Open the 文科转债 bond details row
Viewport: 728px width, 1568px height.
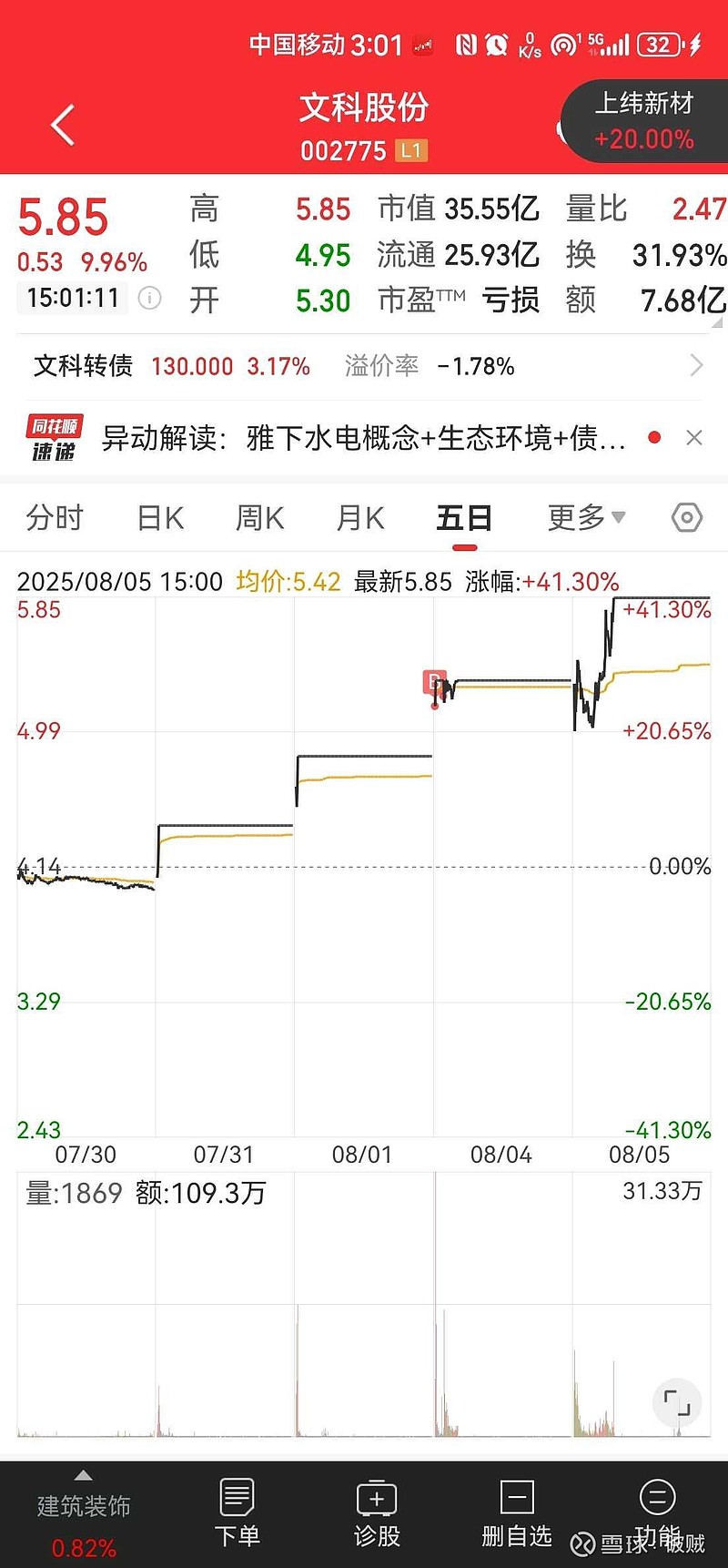click(x=364, y=366)
